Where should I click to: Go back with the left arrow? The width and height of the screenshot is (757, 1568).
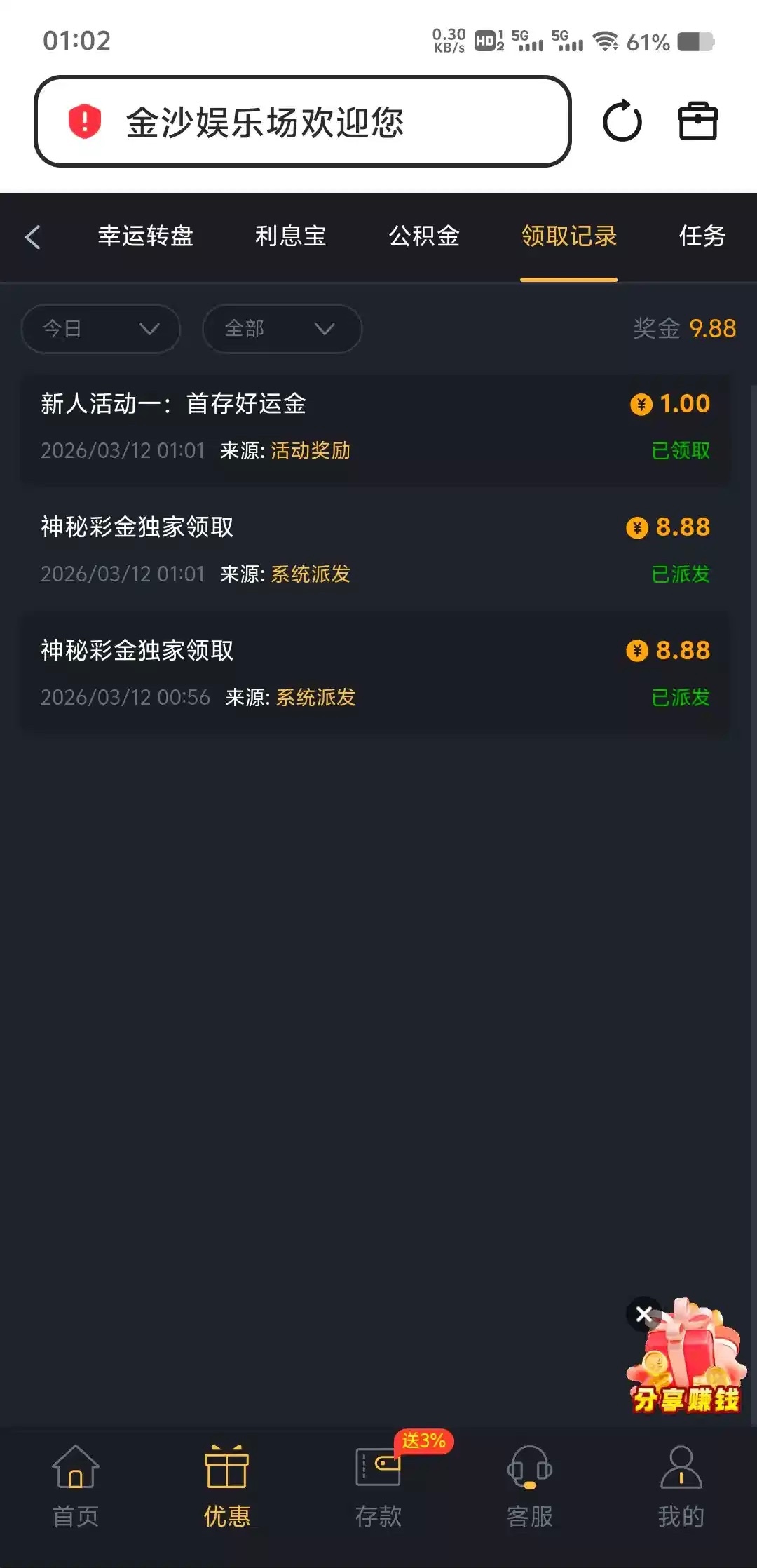33,237
